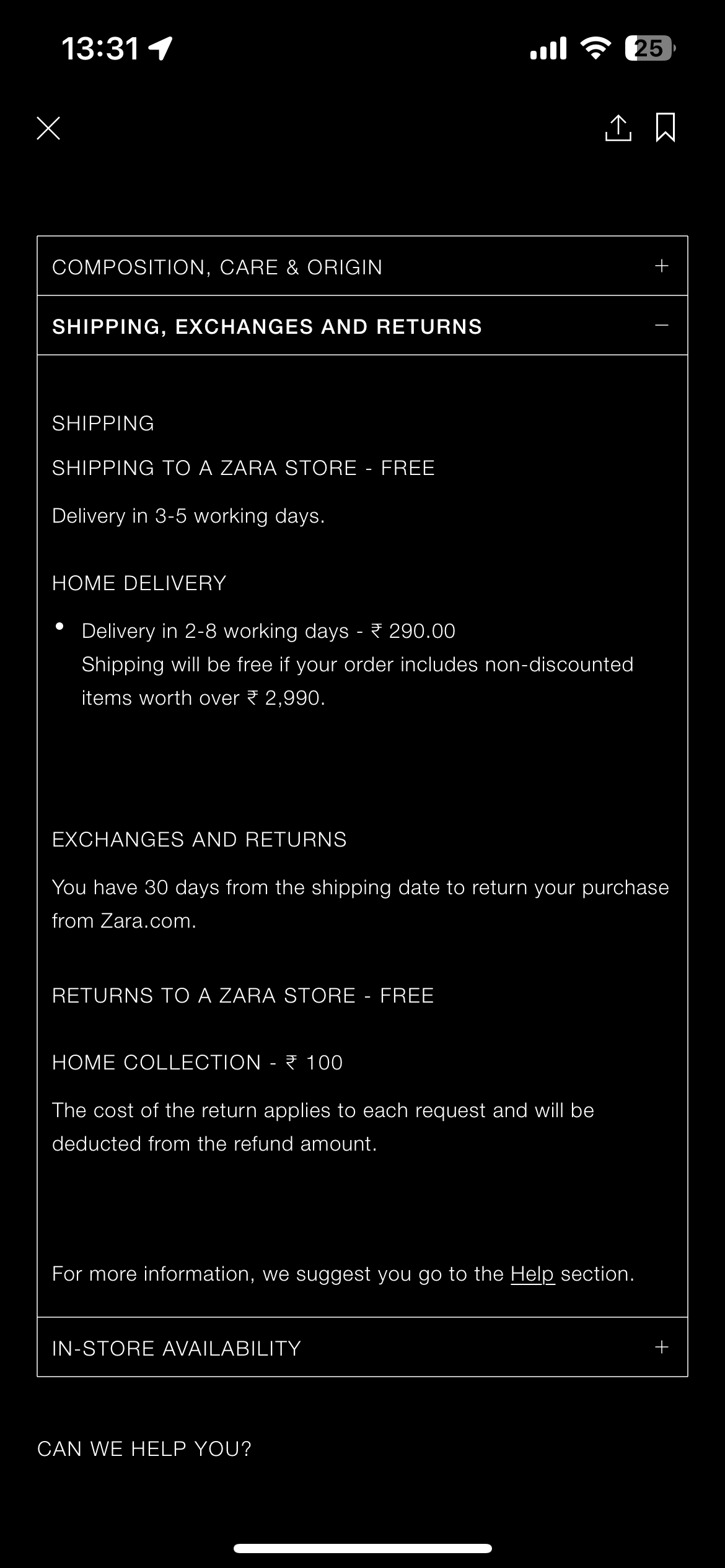Tap the cellular signal bars icon
Image resolution: width=725 pixels, height=1568 pixels.
[x=548, y=47]
